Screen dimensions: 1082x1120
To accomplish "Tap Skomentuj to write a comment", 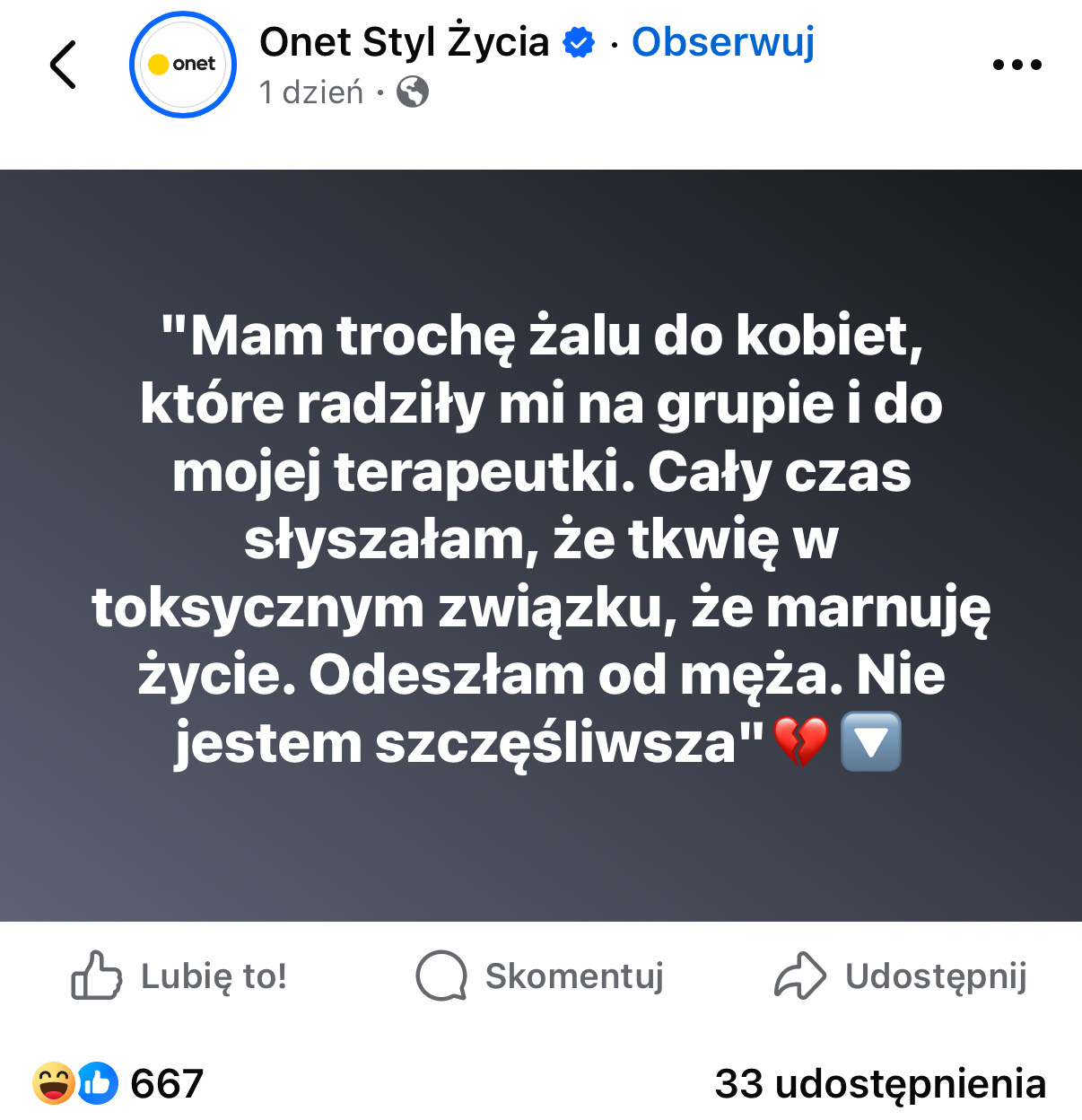I will pyautogui.click(x=540, y=976).
